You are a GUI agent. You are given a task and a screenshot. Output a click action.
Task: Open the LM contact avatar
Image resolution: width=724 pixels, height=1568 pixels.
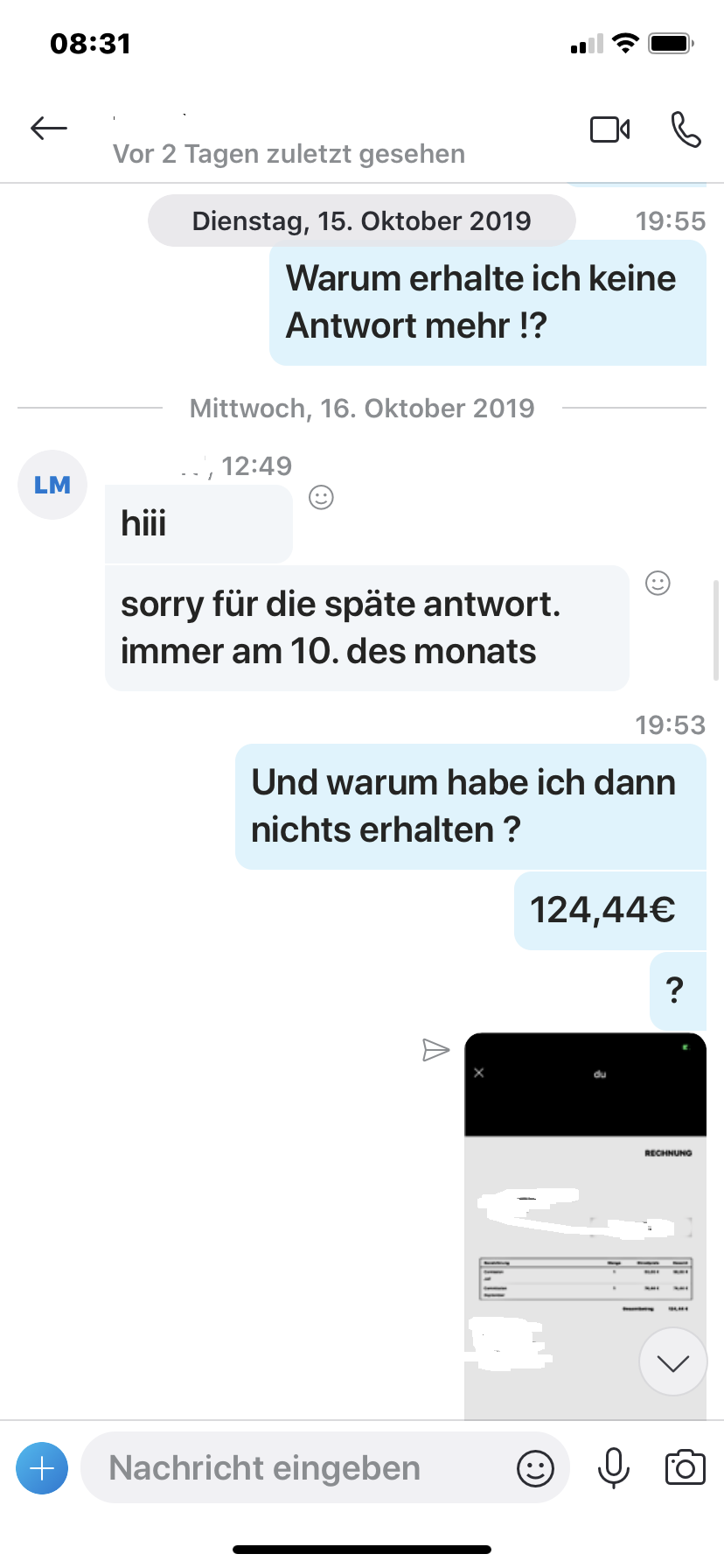(52, 485)
